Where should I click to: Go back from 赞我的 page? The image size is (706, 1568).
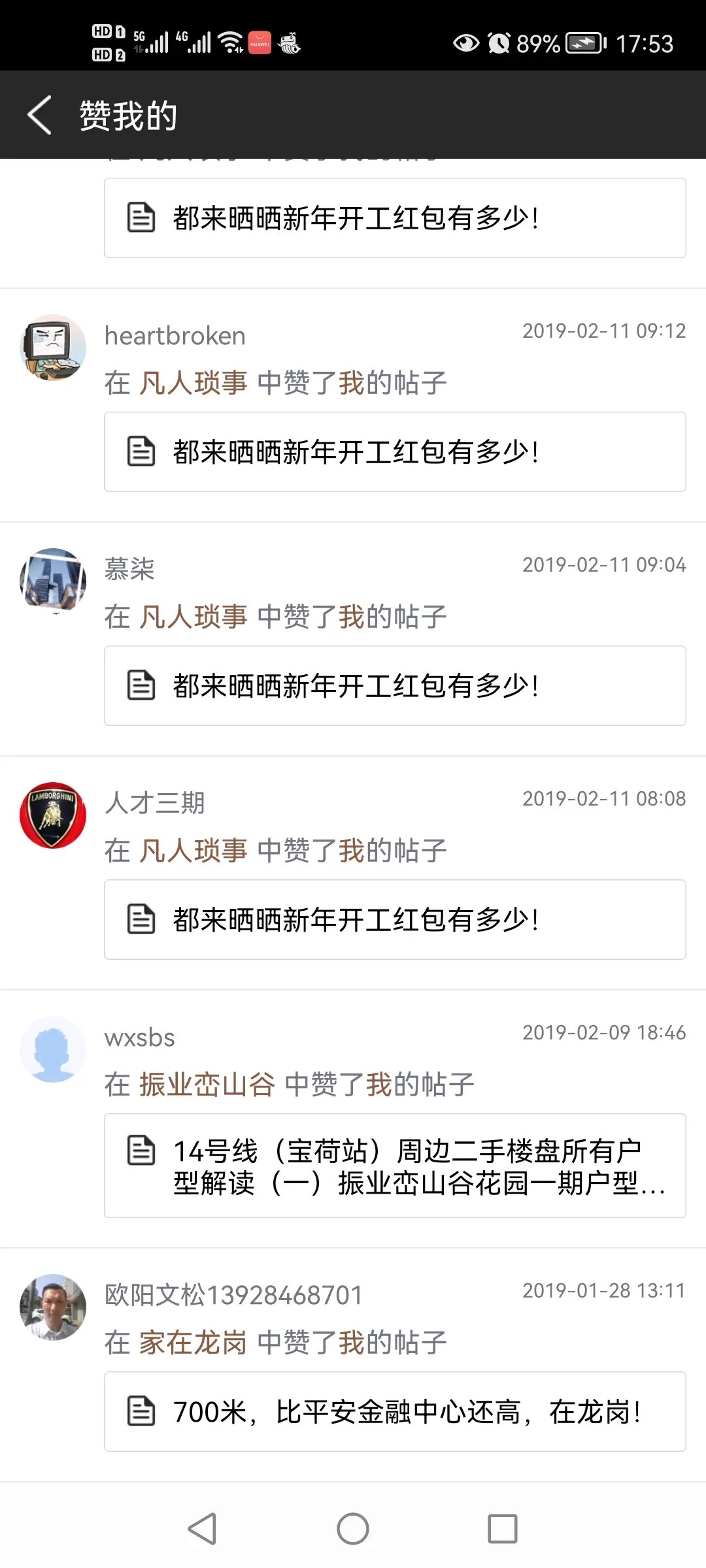click(x=41, y=115)
